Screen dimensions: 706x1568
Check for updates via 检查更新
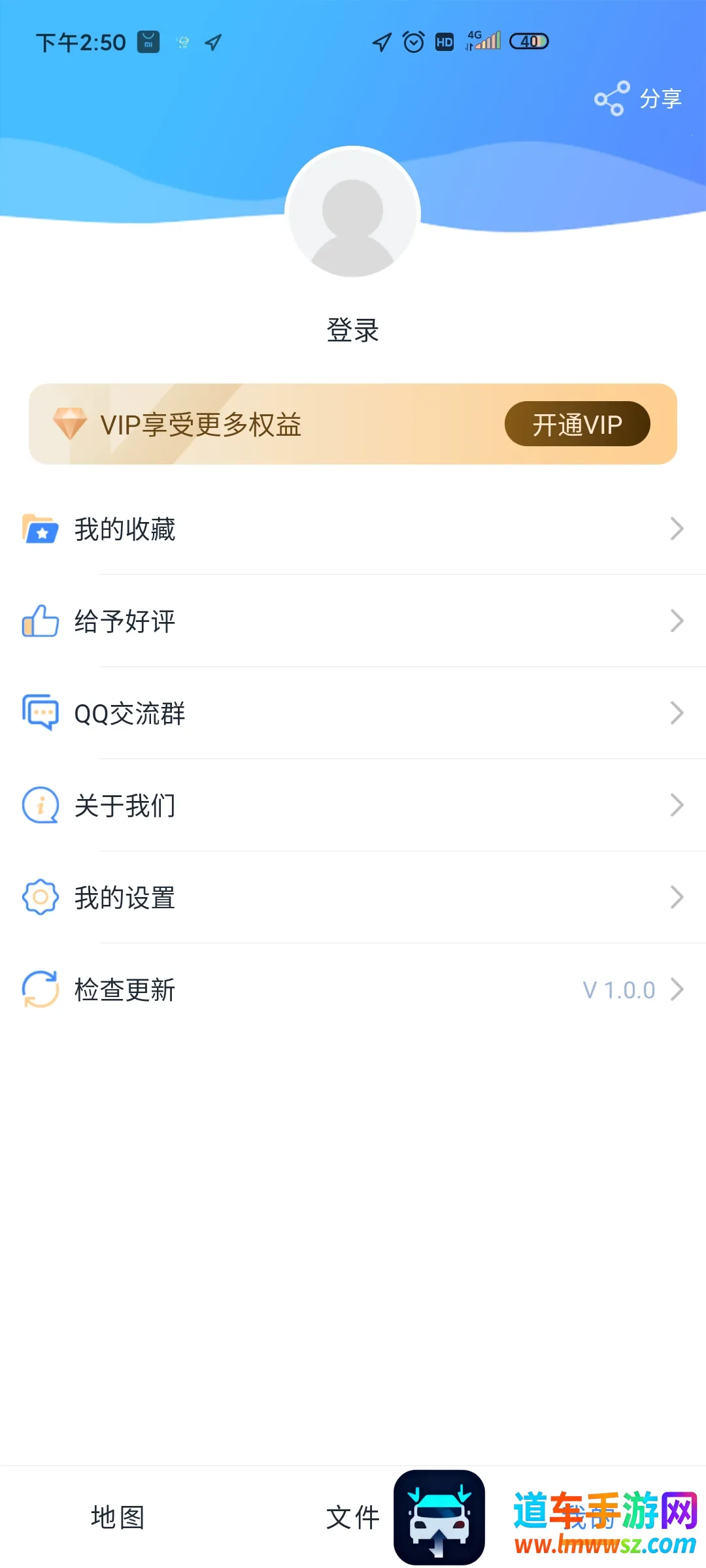(353, 990)
